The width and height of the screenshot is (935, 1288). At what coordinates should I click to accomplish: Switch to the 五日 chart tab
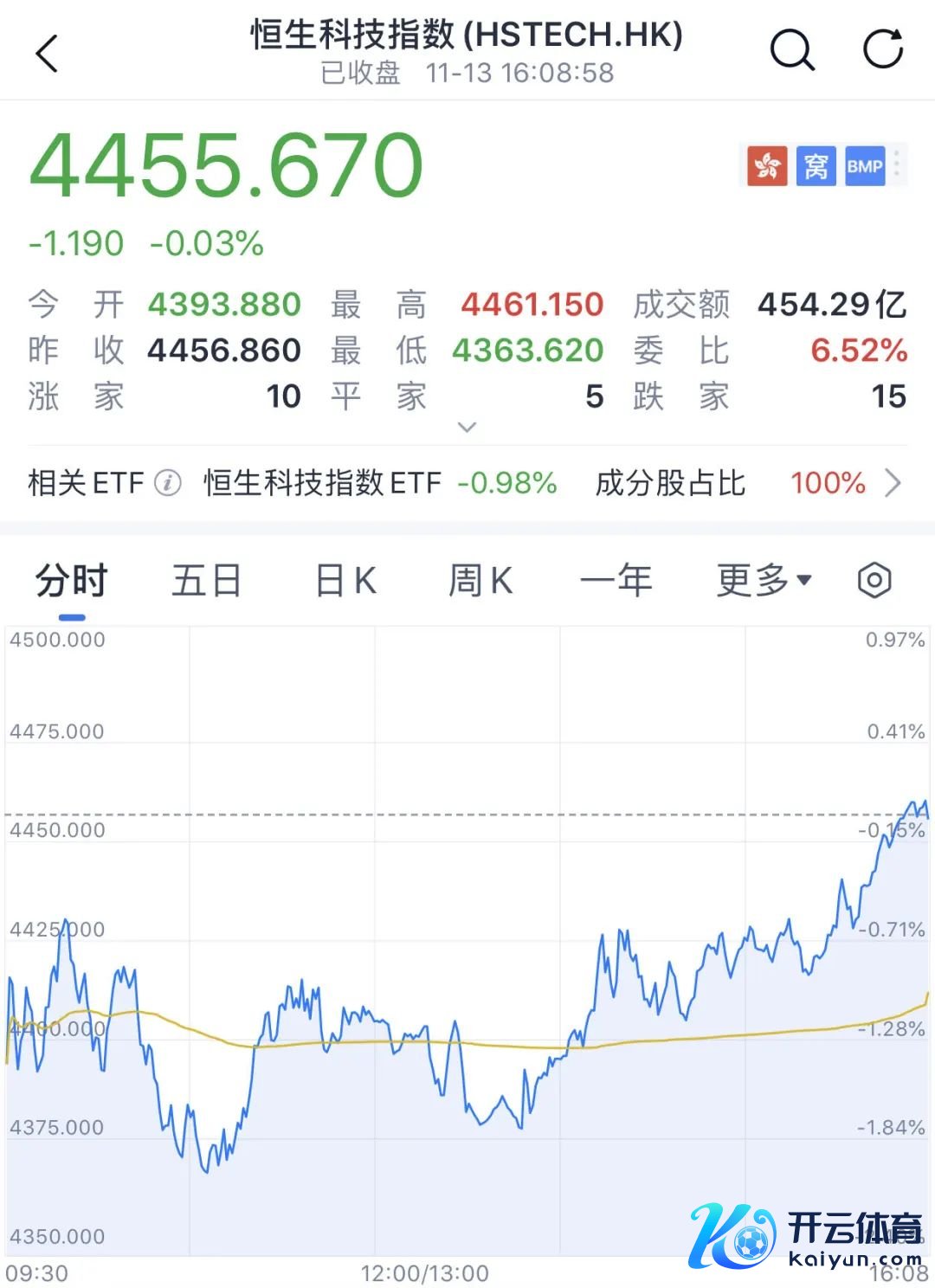(x=206, y=581)
